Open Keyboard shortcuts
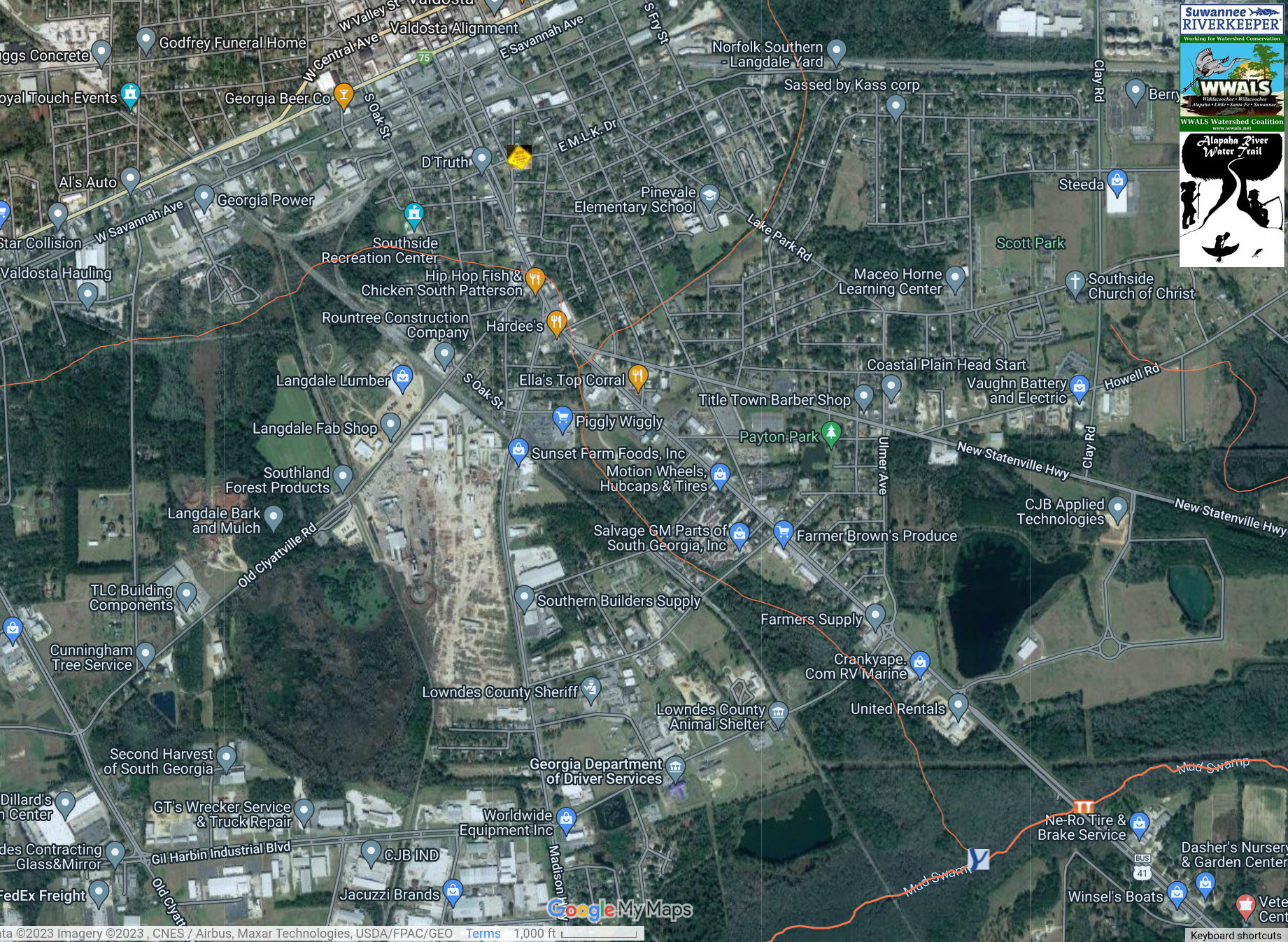Image resolution: width=1288 pixels, height=942 pixels. point(1236,935)
